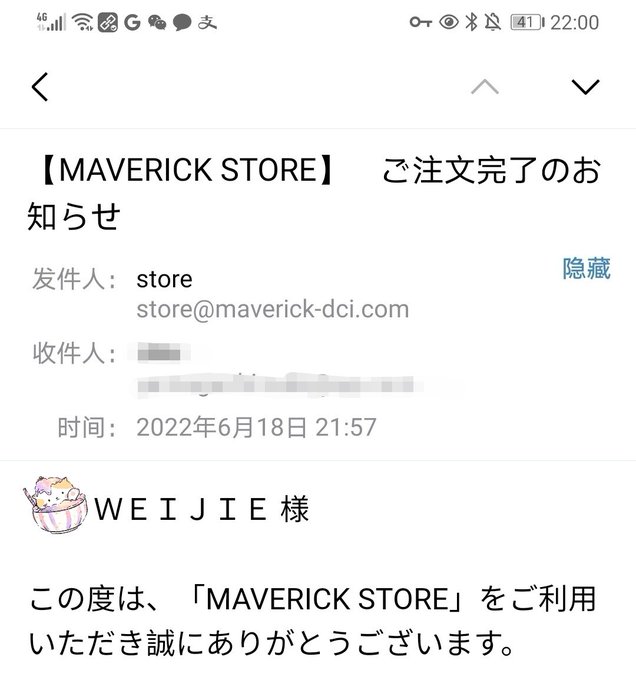
Task: Go back to the inbox list
Action: pyautogui.click(x=40, y=87)
